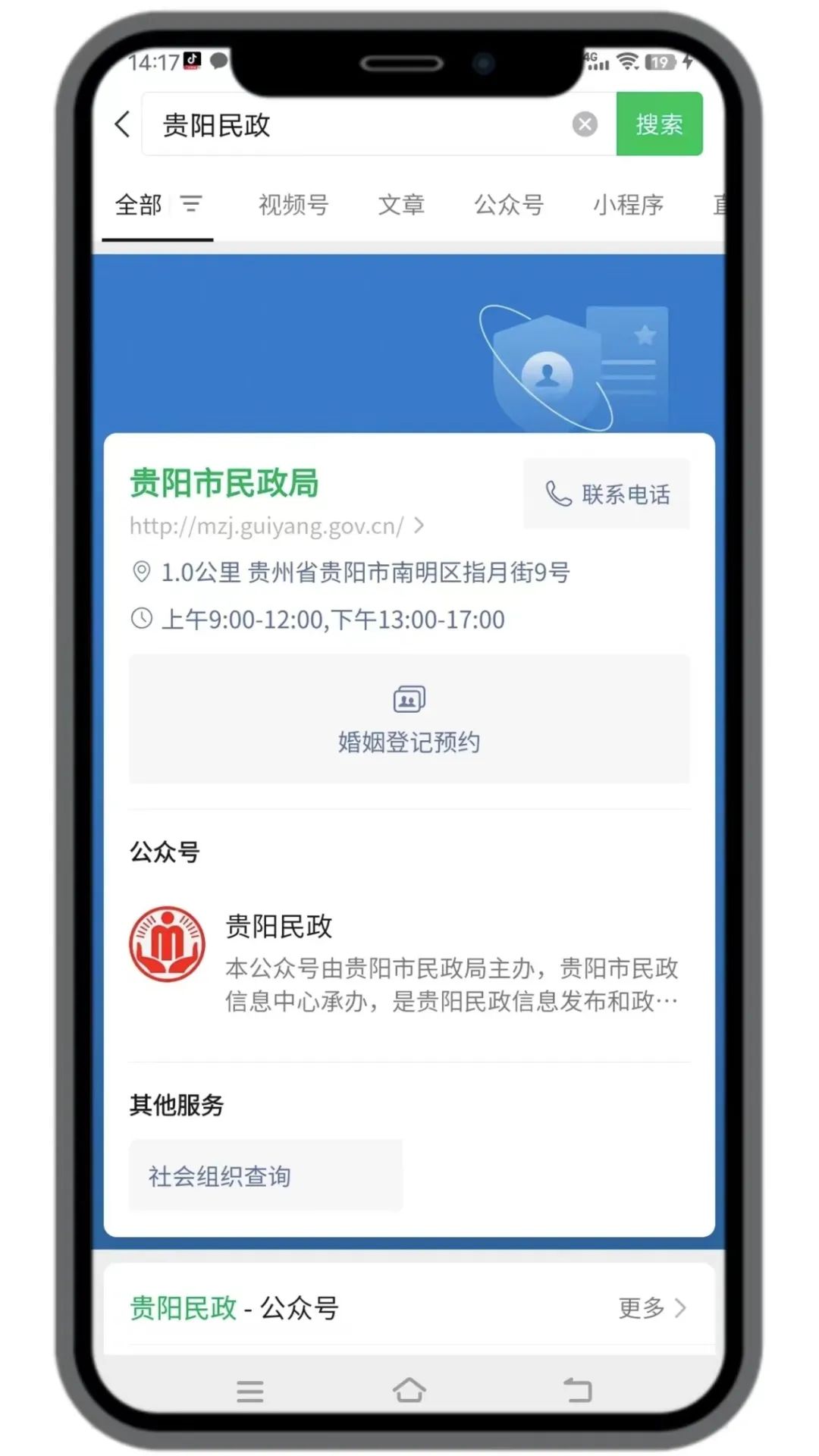Clear the search text 贵阳民政
Screen dimensions: 819x1456
coord(584,124)
